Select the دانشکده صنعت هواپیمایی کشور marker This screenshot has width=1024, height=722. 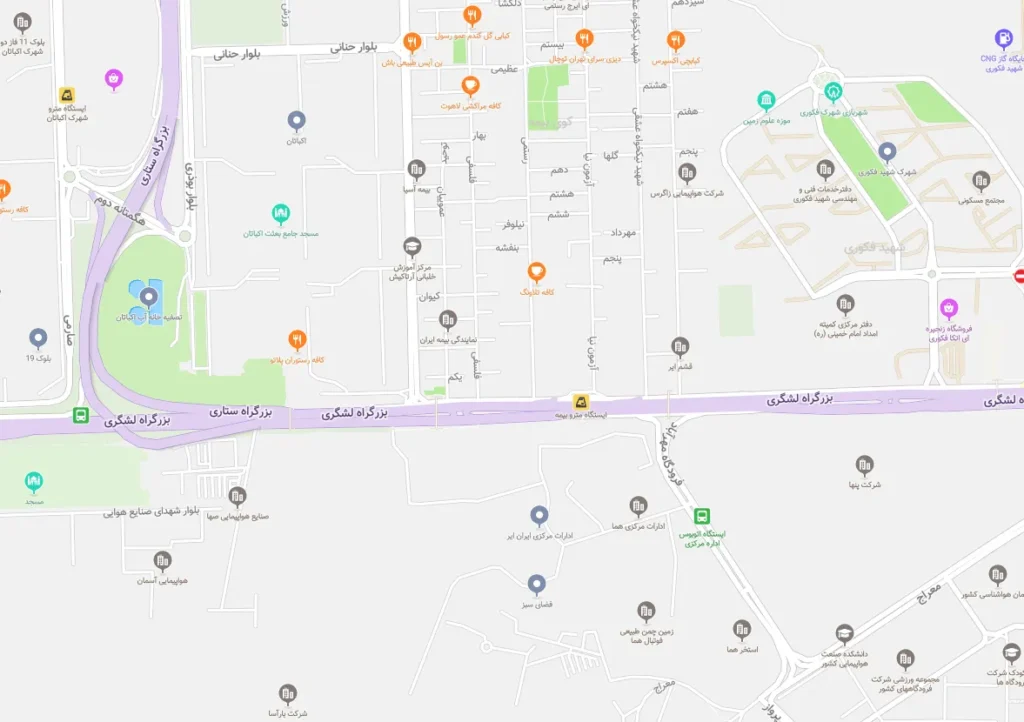[845, 633]
